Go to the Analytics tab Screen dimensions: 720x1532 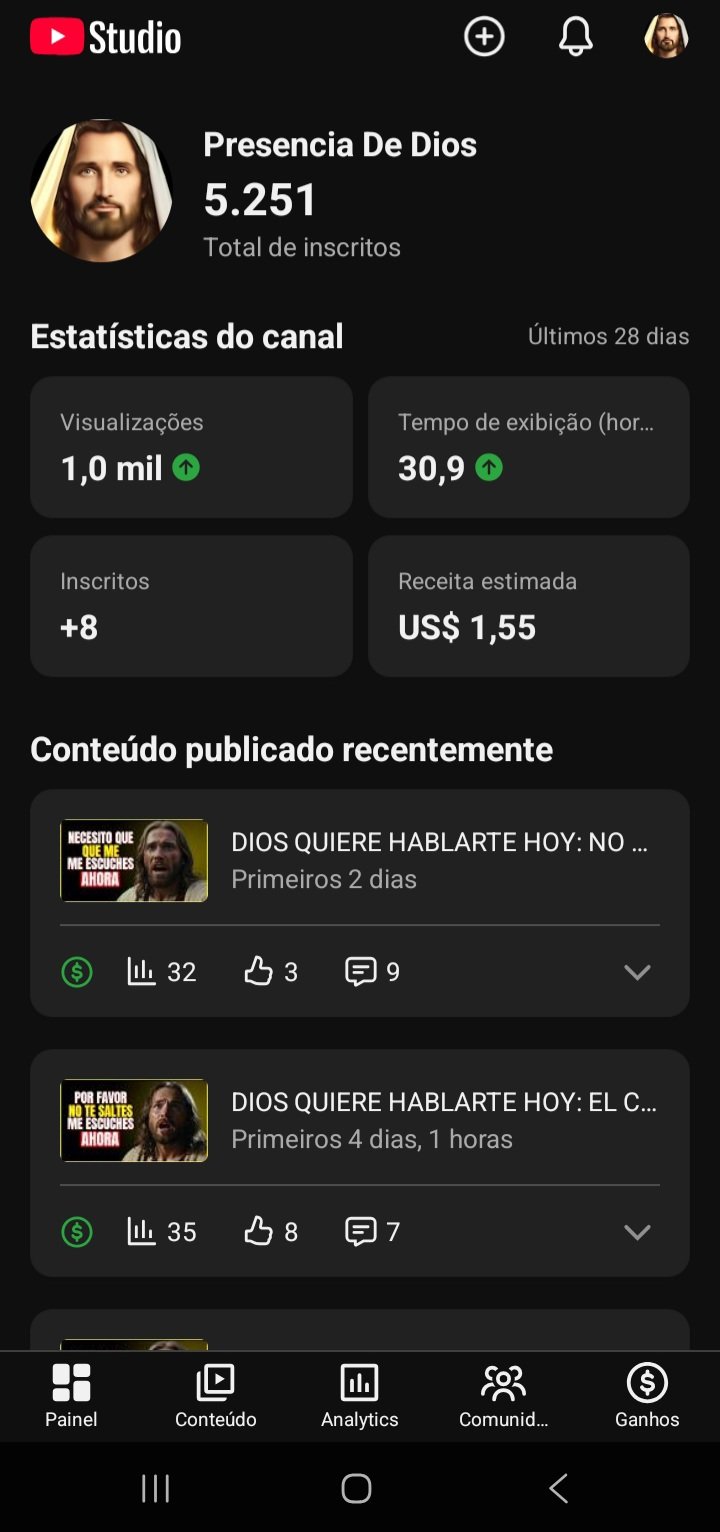tap(360, 1396)
